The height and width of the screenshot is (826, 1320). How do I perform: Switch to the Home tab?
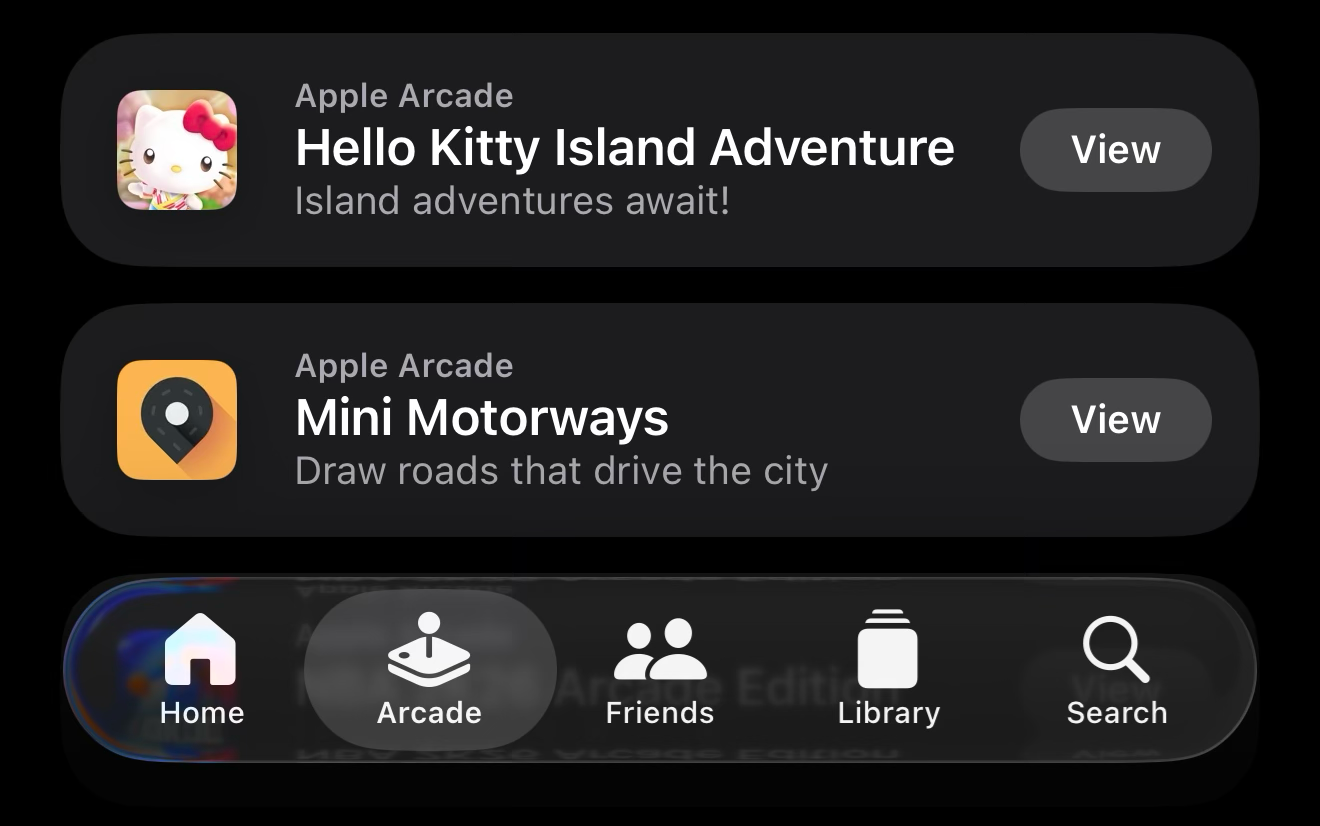pos(201,670)
